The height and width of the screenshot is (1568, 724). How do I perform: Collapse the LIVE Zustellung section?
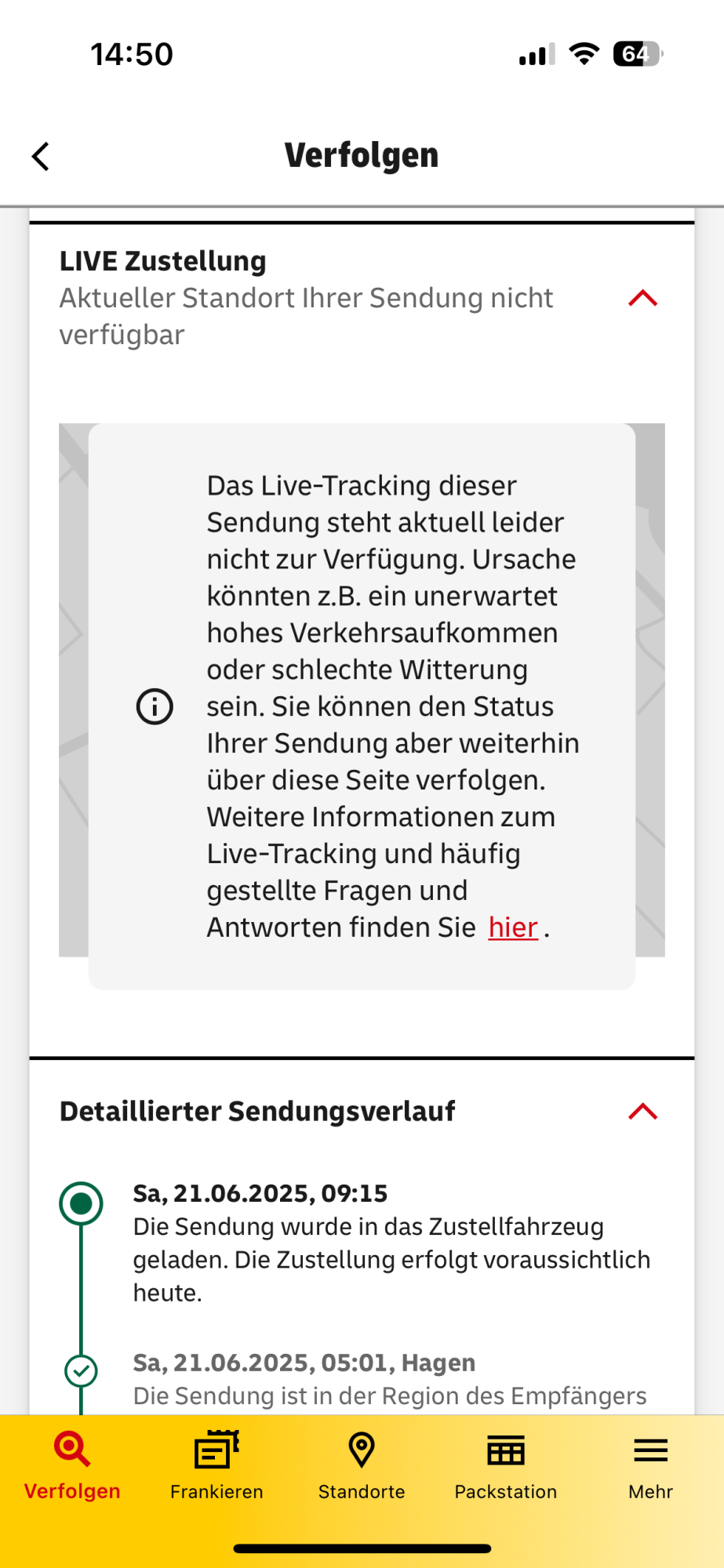[642, 299]
